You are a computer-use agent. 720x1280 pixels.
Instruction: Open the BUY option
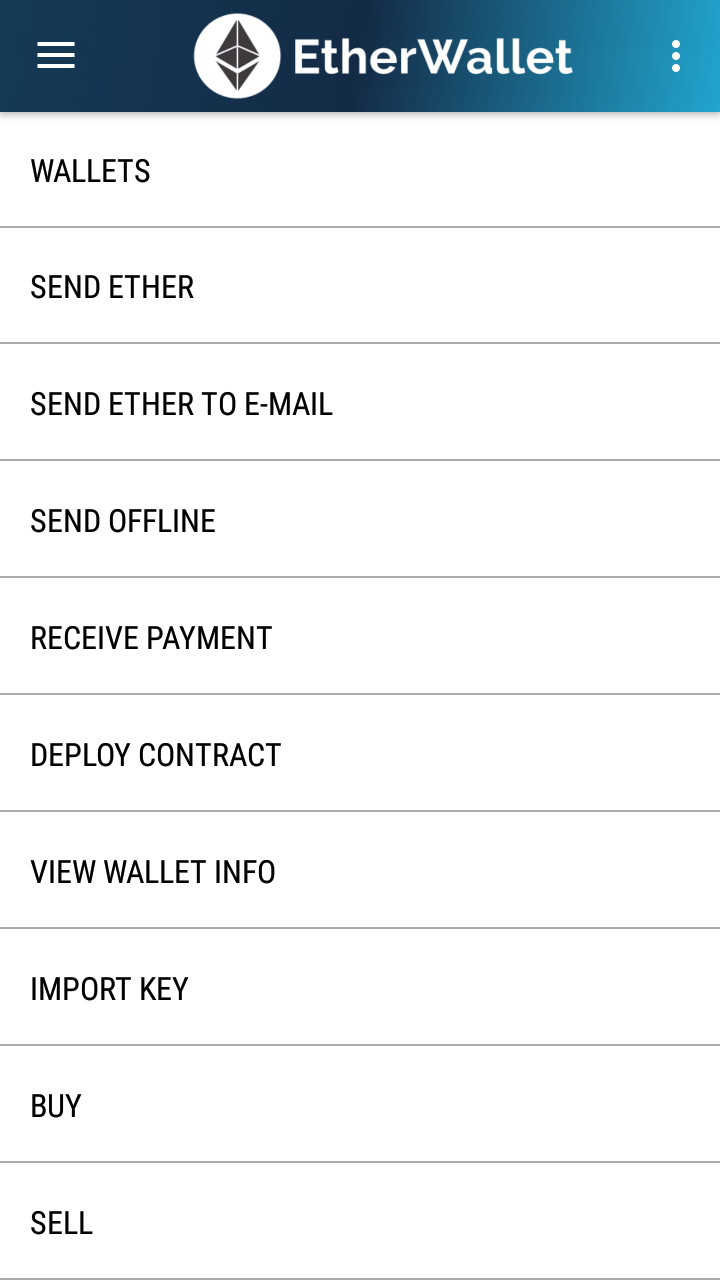point(56,1105)
